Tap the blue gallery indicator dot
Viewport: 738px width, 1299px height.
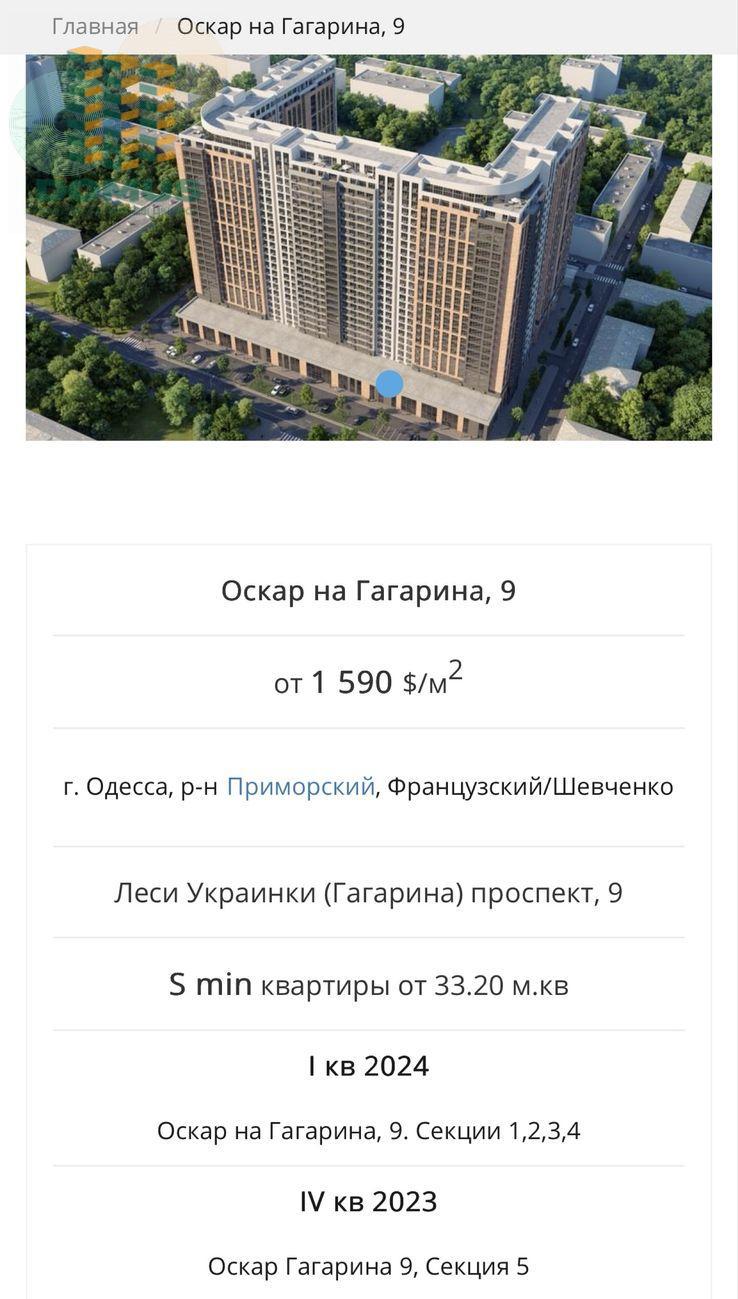(389, 384)
